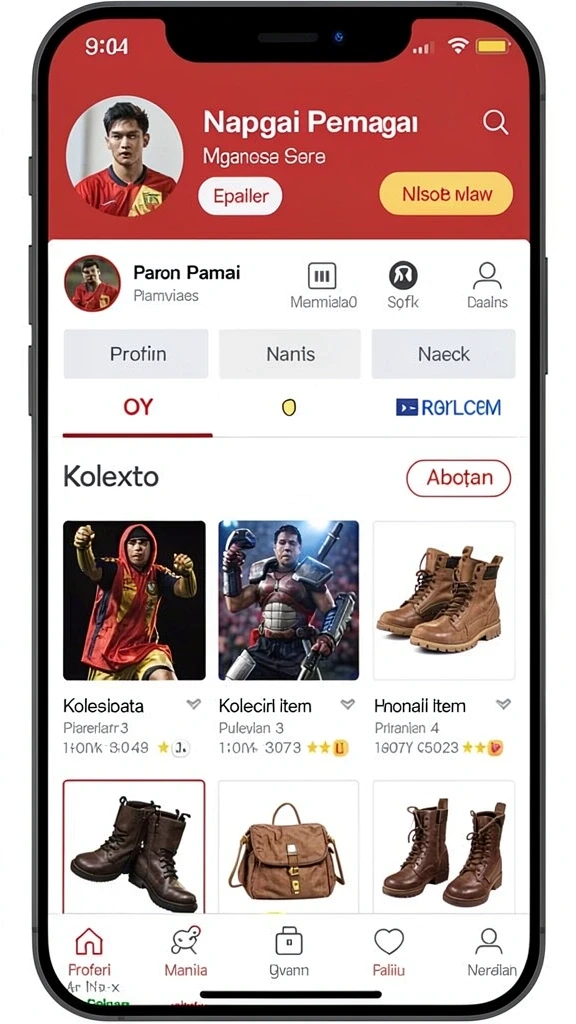The width and height of the screenshot is (576, 1024).
Task: Open the brown bag item tile
Action: click(x=289, y=846)
